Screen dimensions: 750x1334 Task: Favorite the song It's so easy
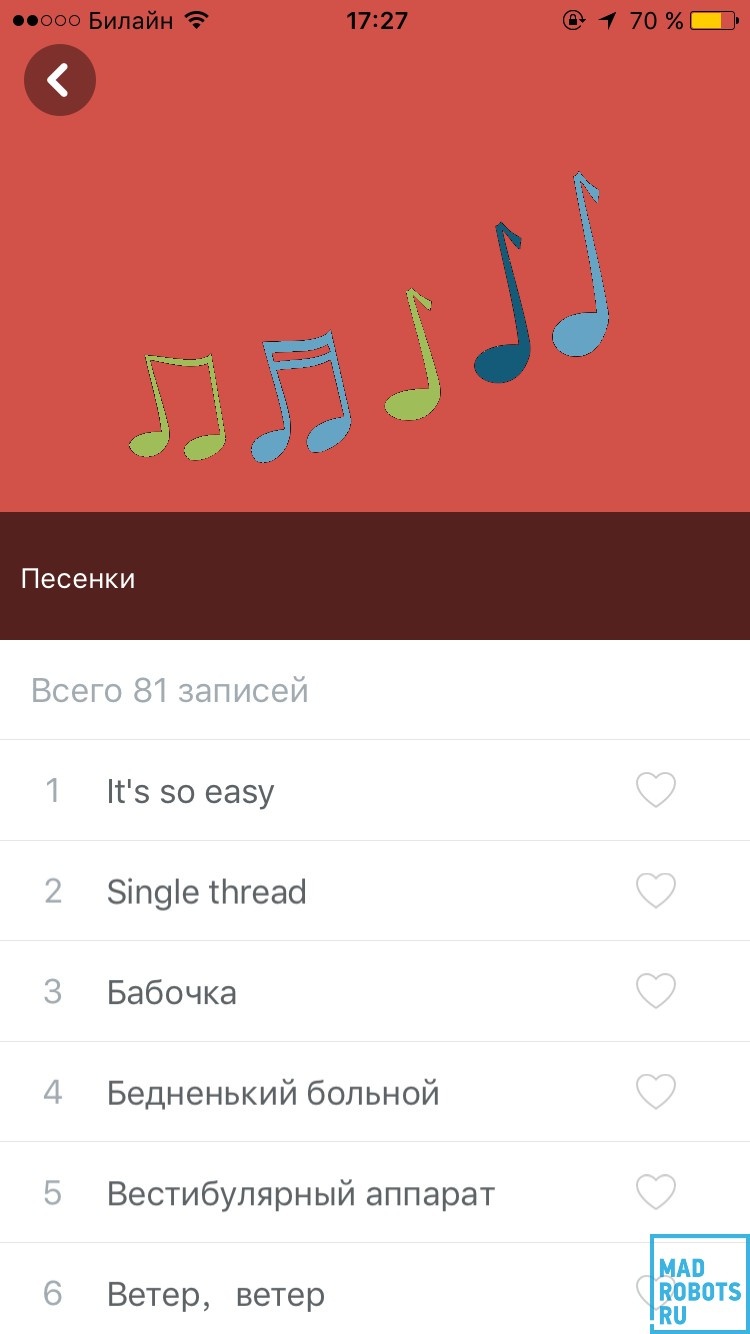point(656,791)
